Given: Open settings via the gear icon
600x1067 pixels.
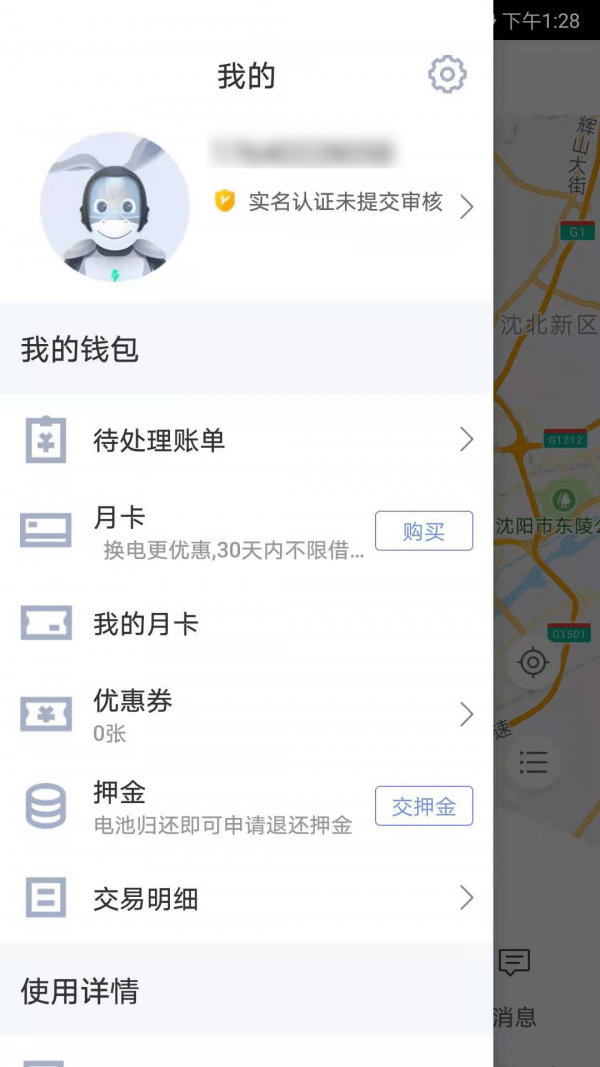Looking at the screenshot, I should (447, 75).
